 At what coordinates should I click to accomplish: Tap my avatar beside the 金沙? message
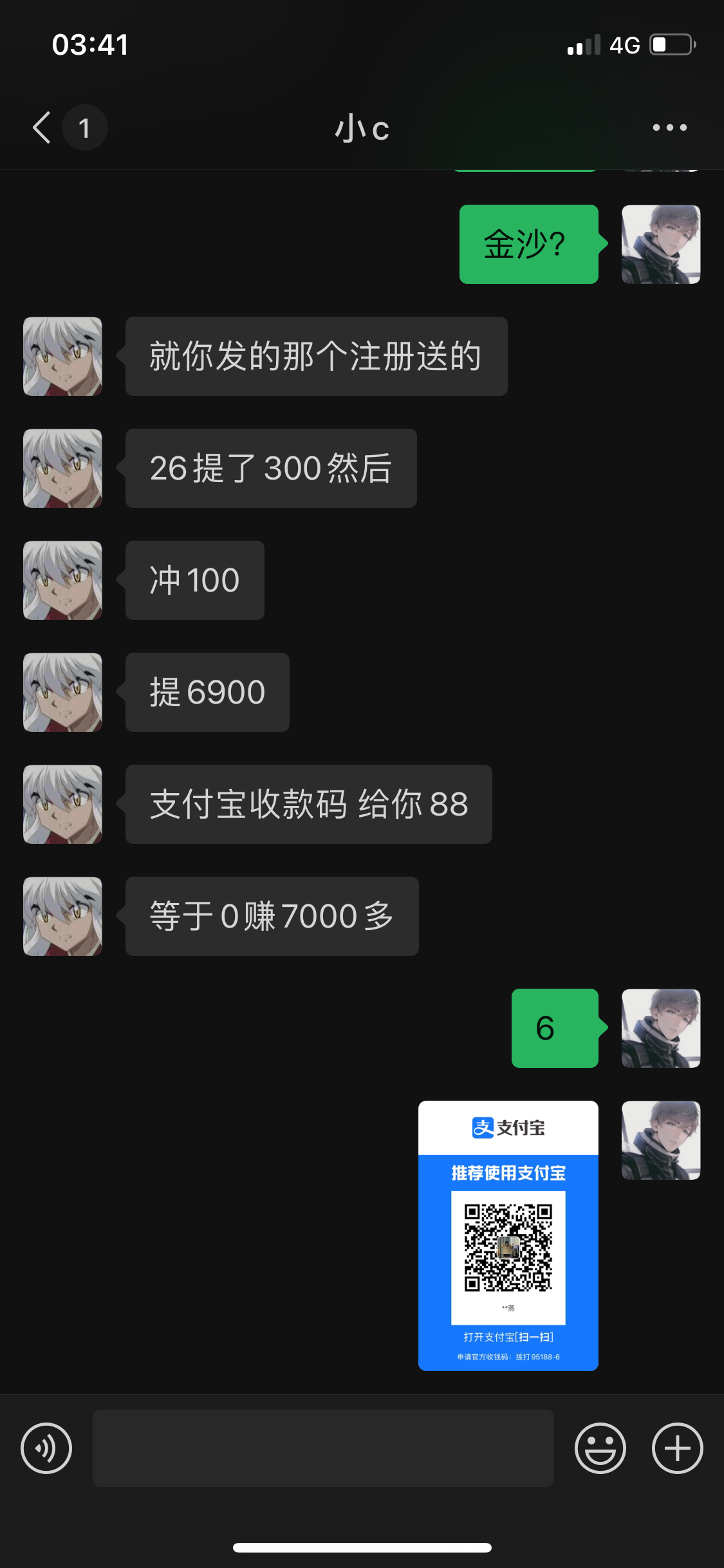click(660, 245)
